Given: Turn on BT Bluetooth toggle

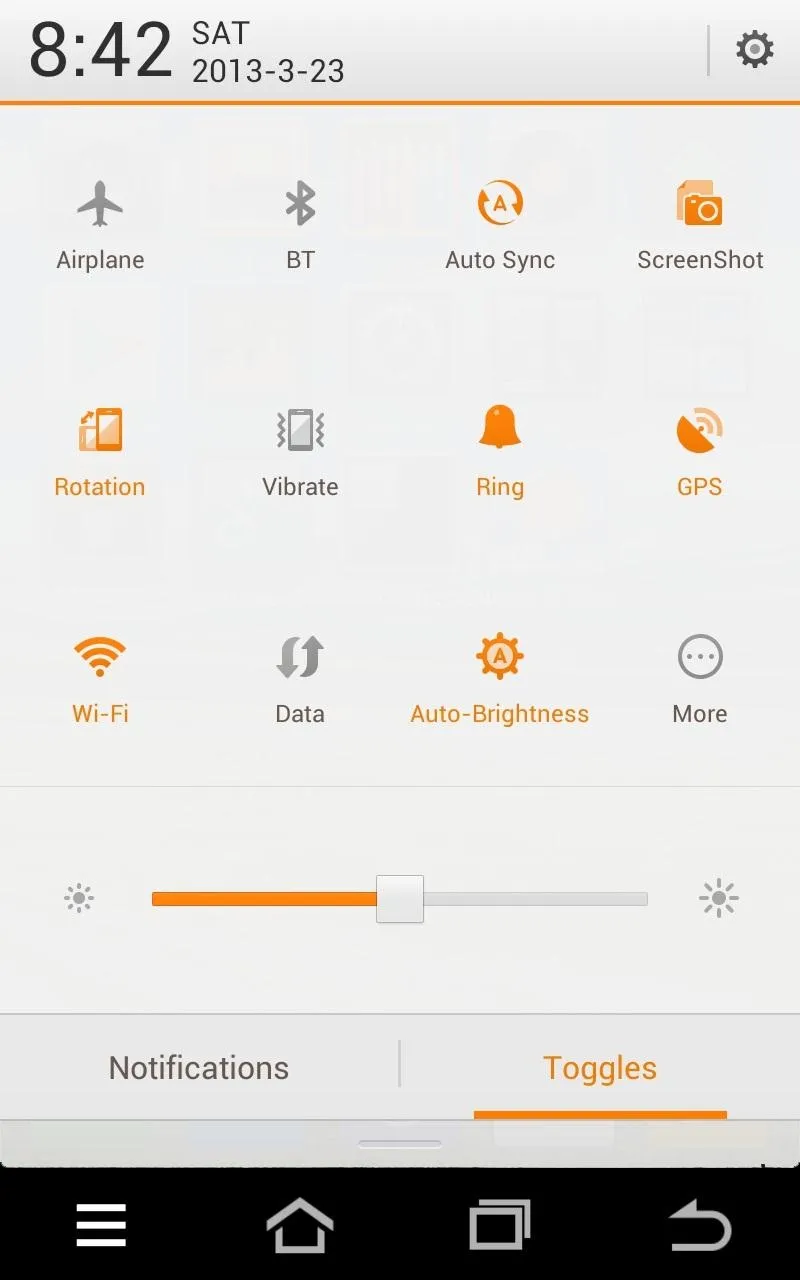Looking at the screenshot, I should (300, 226).
